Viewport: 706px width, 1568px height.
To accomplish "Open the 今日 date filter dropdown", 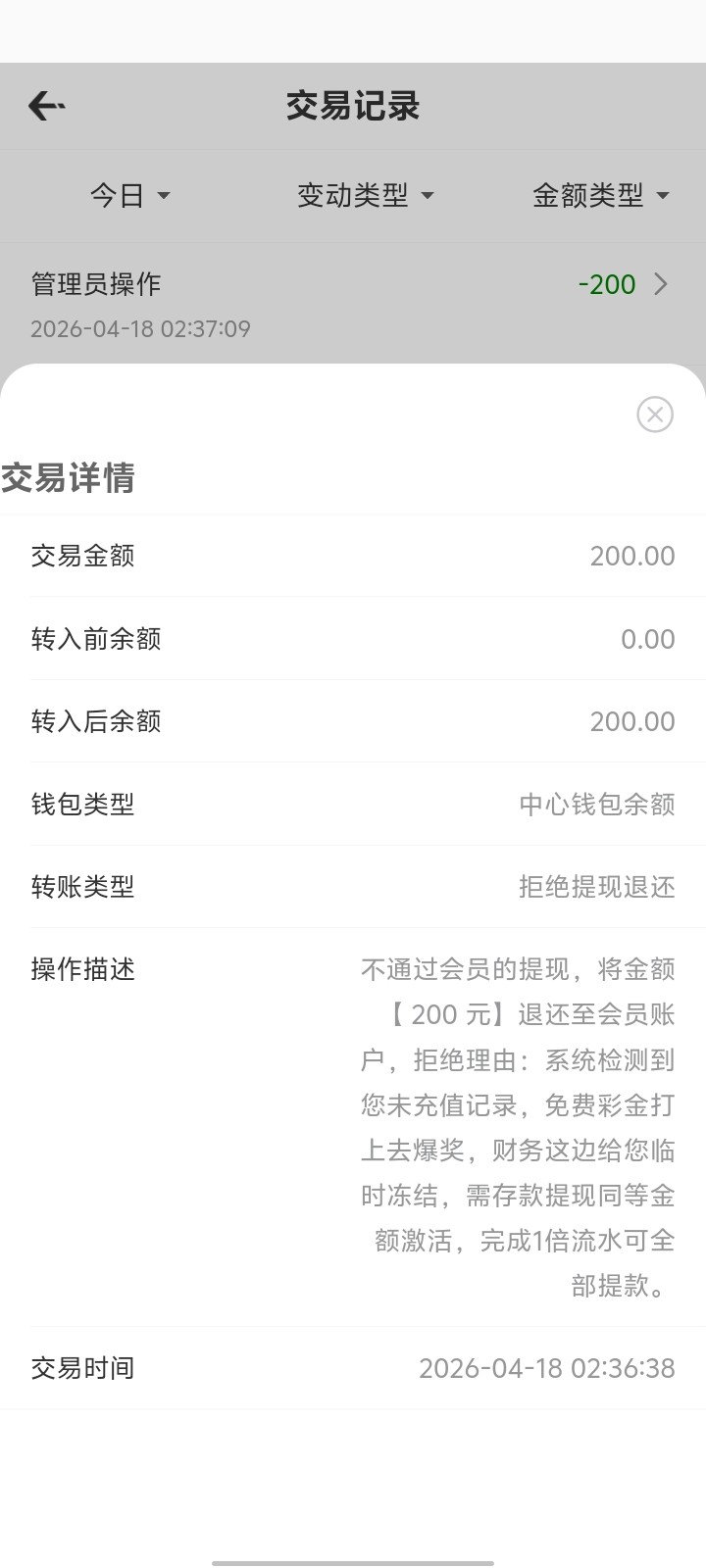I will click(x=129, y=196).
